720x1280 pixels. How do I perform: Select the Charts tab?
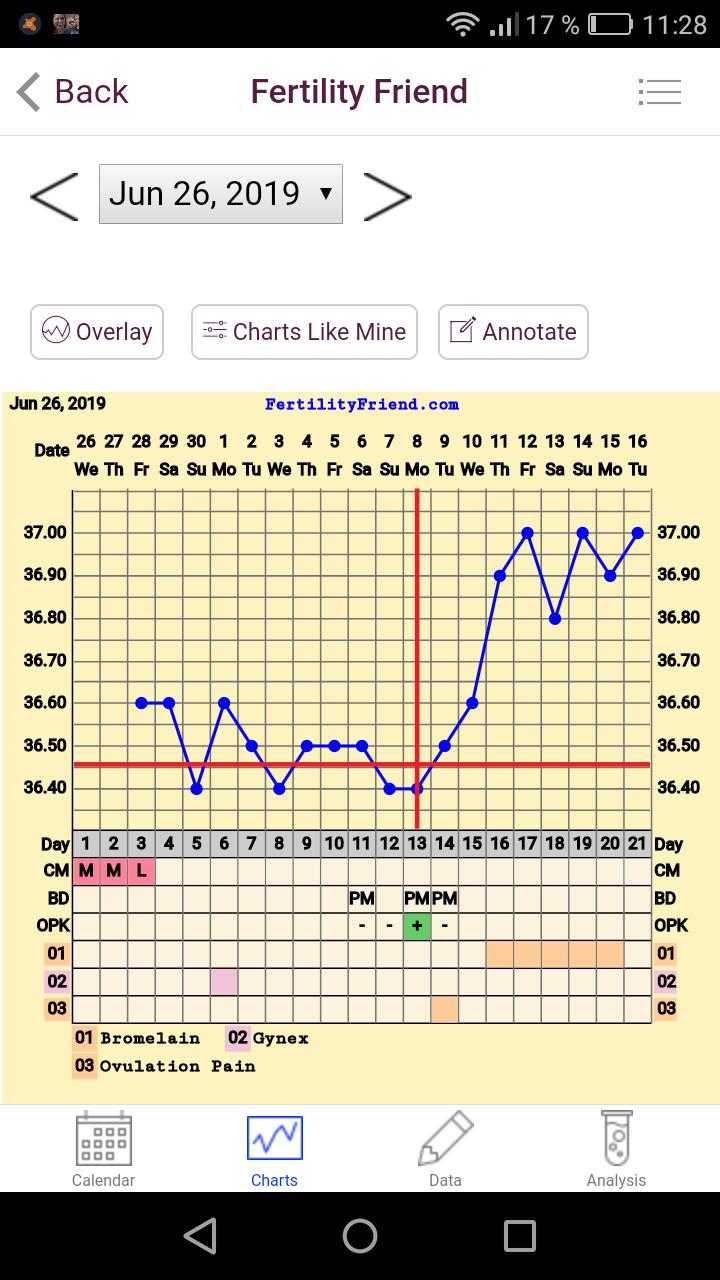pyautogui.click(x=274, y=1148)
